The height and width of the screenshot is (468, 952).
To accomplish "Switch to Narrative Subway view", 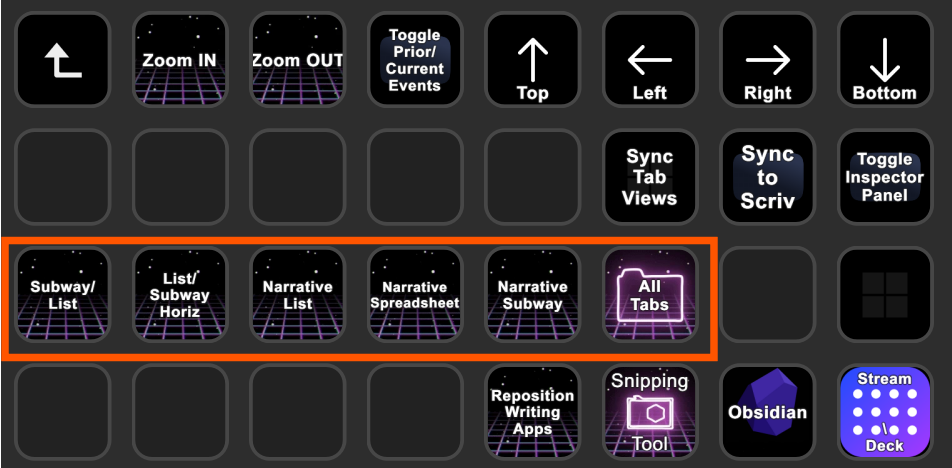I will 532,295.
